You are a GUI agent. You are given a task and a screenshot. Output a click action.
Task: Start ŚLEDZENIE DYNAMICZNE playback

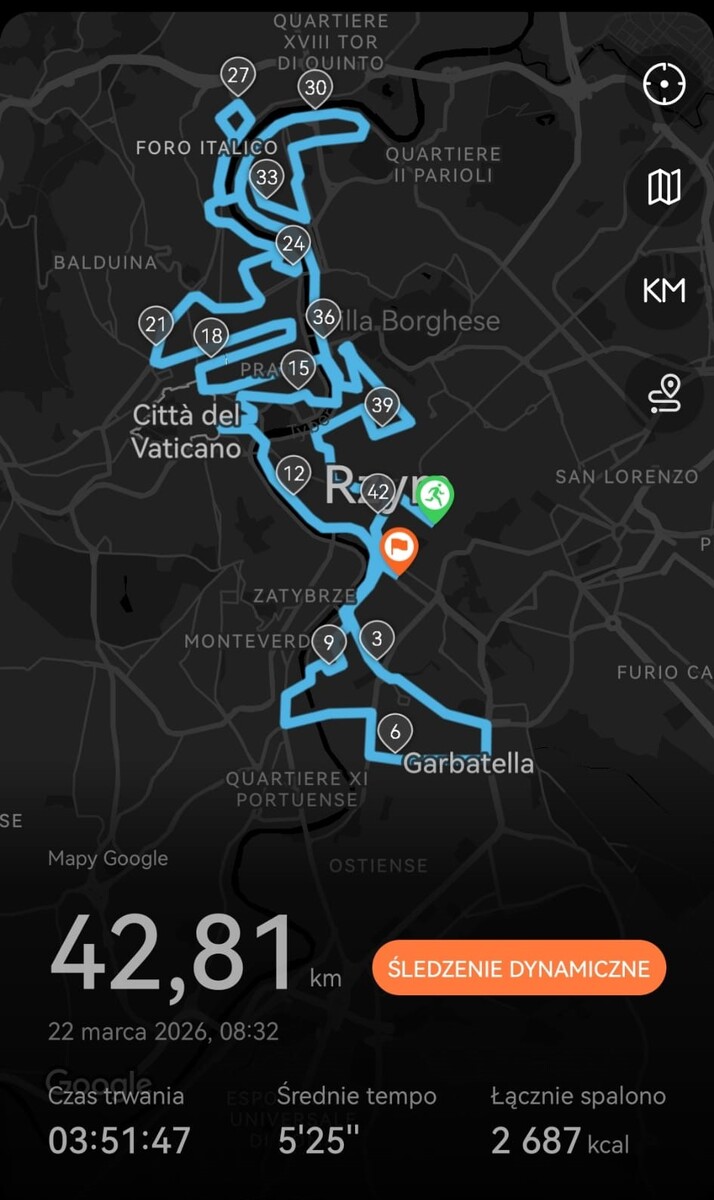(519, 968)
